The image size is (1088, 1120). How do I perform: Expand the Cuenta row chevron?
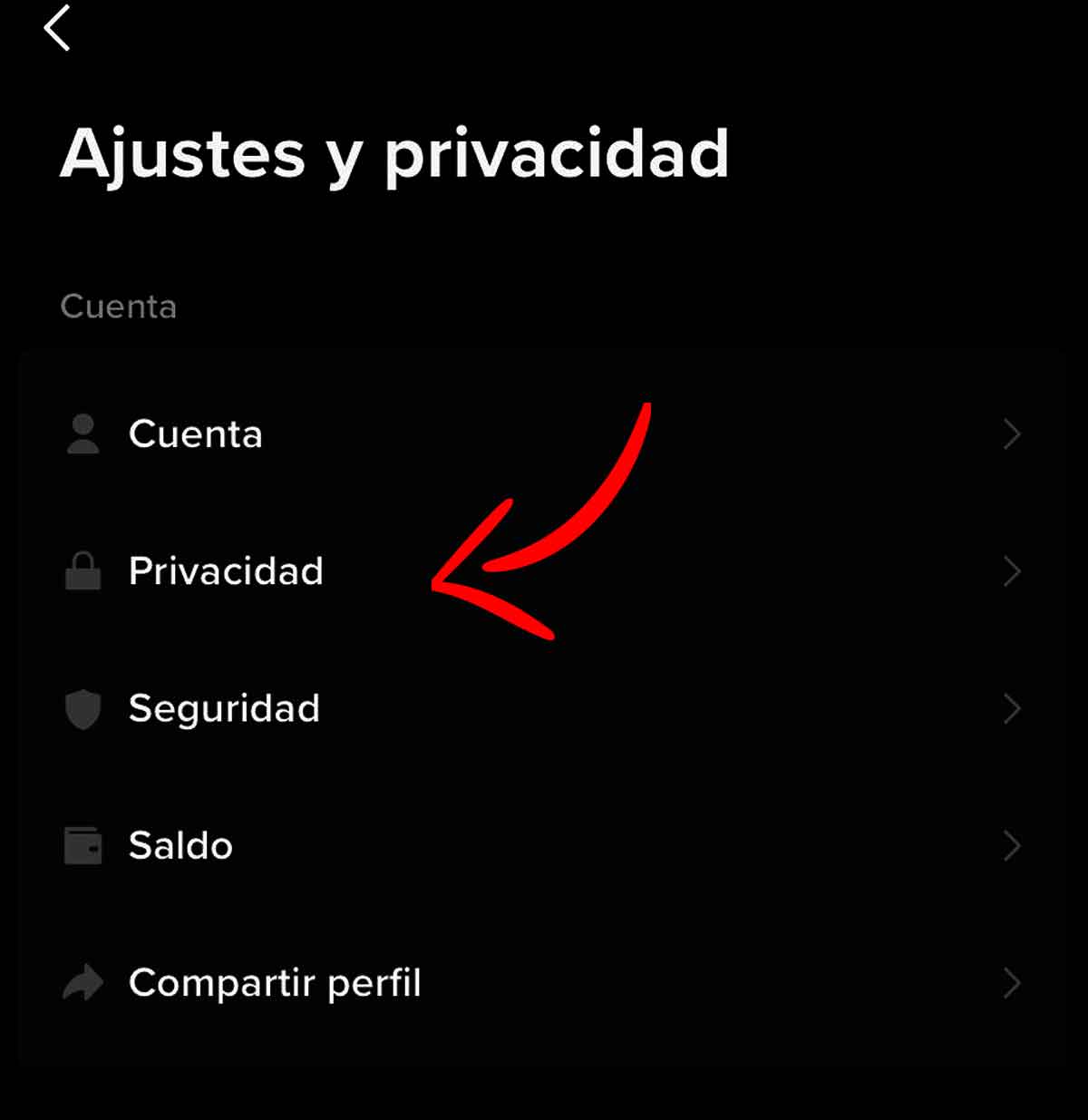tap(1013, 434)
